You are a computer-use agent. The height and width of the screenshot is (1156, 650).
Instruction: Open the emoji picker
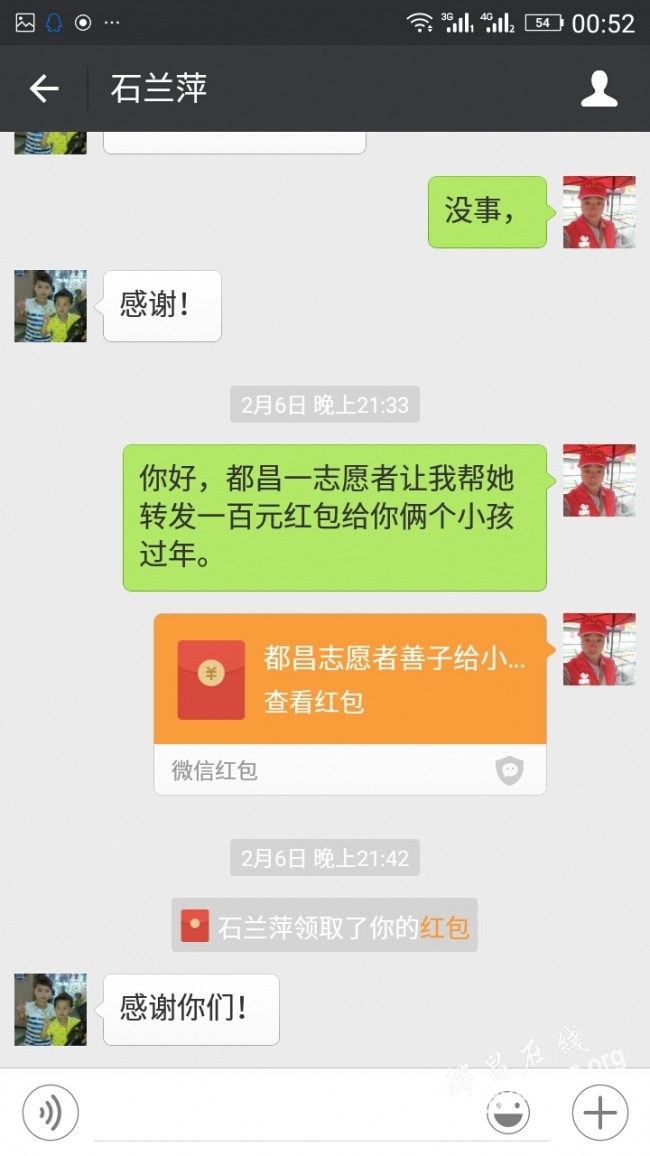(x=508, y=1112)
